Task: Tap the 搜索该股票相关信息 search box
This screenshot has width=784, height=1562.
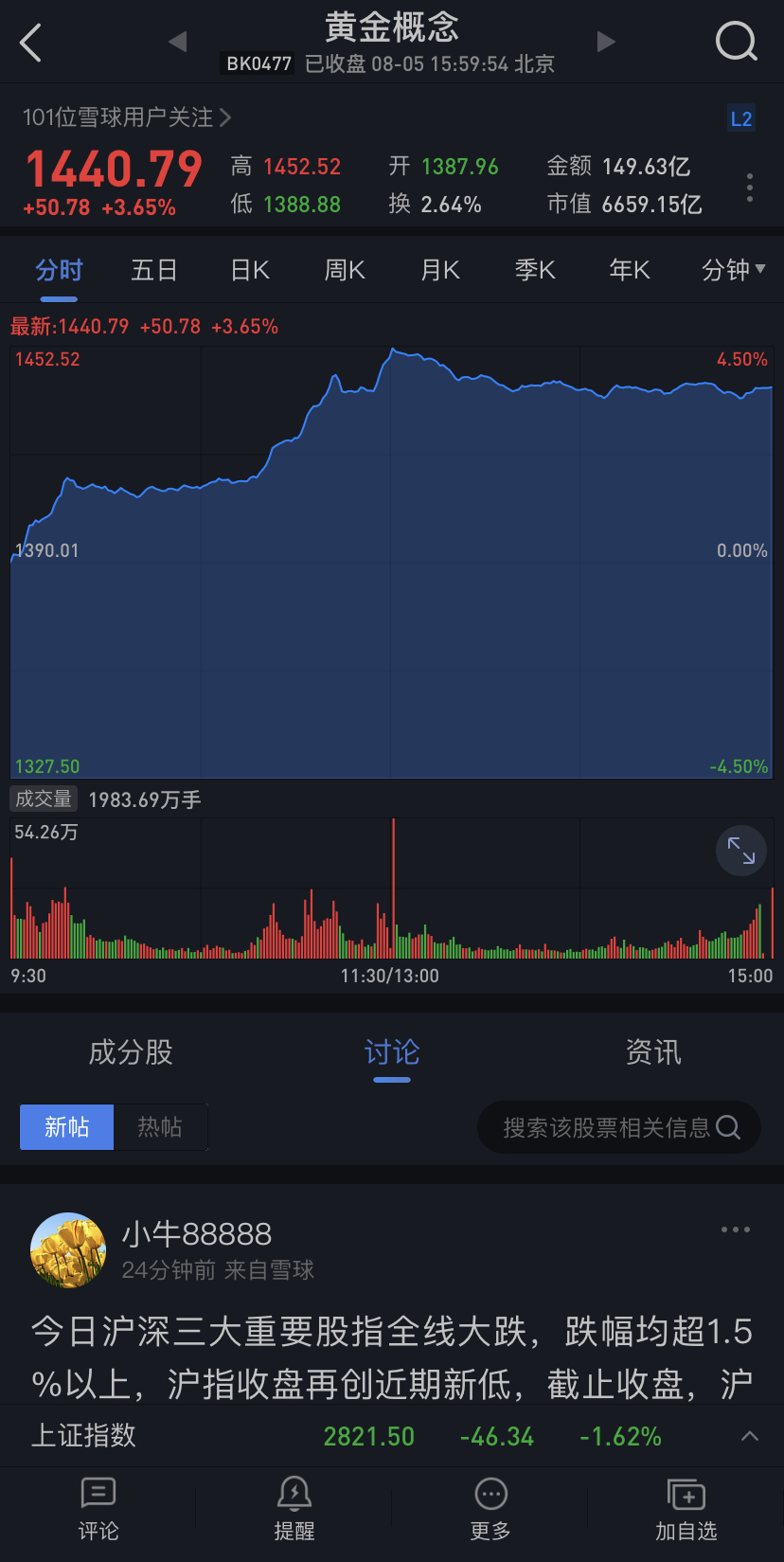Action: [x=619, y=1127]
